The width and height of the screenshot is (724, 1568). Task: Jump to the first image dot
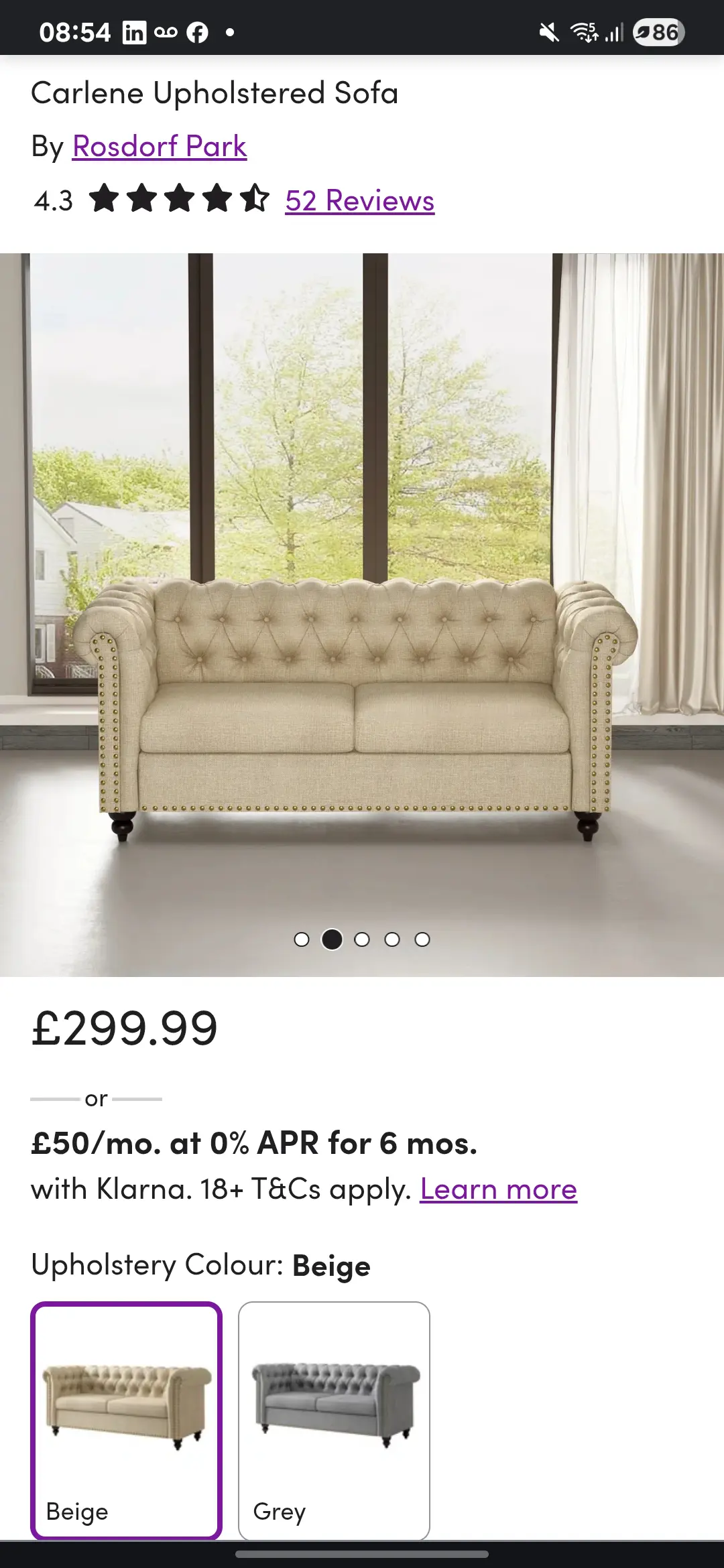click(x=302, y=939)
